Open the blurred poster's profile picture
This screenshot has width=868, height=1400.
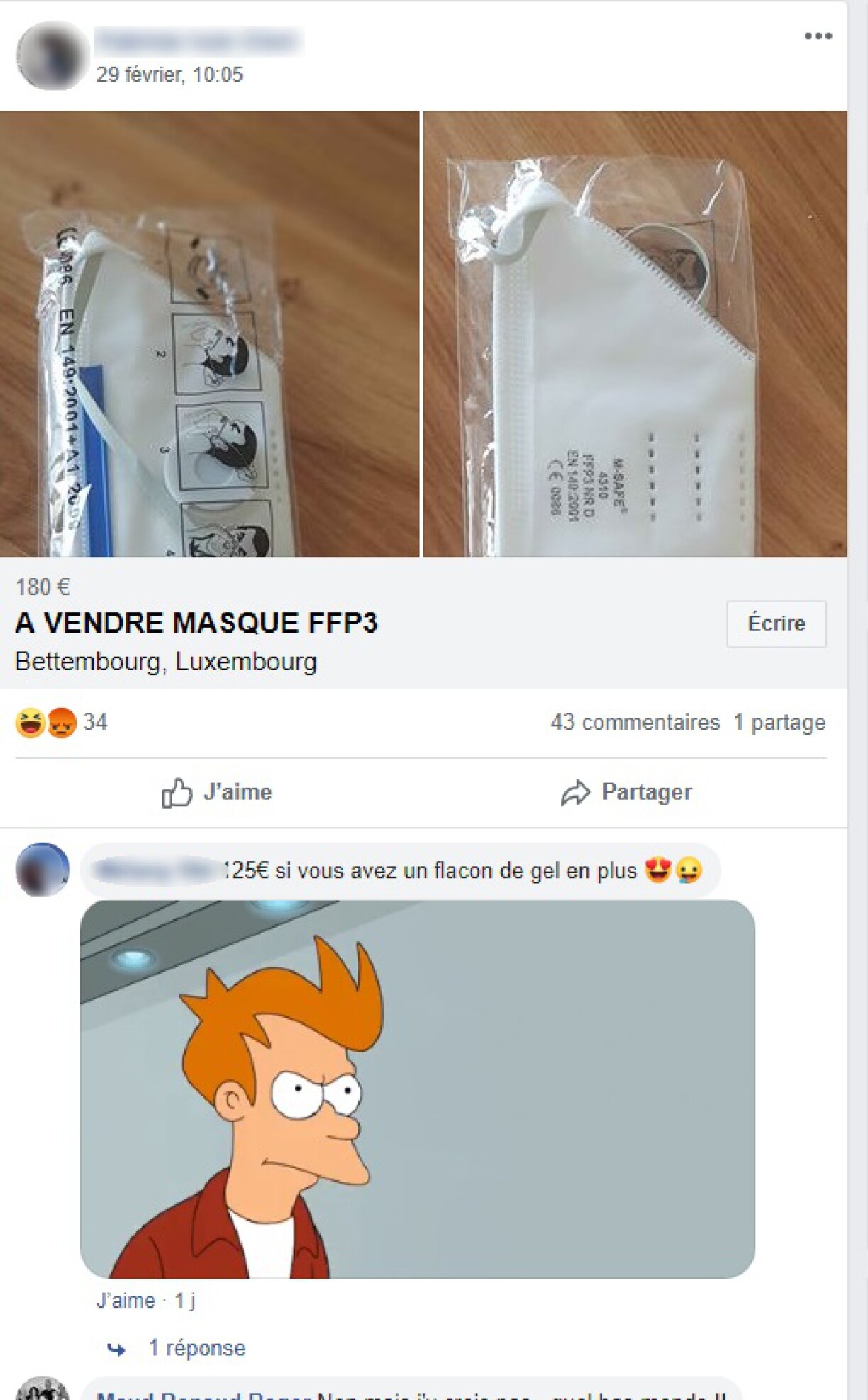tap(51, 55)
